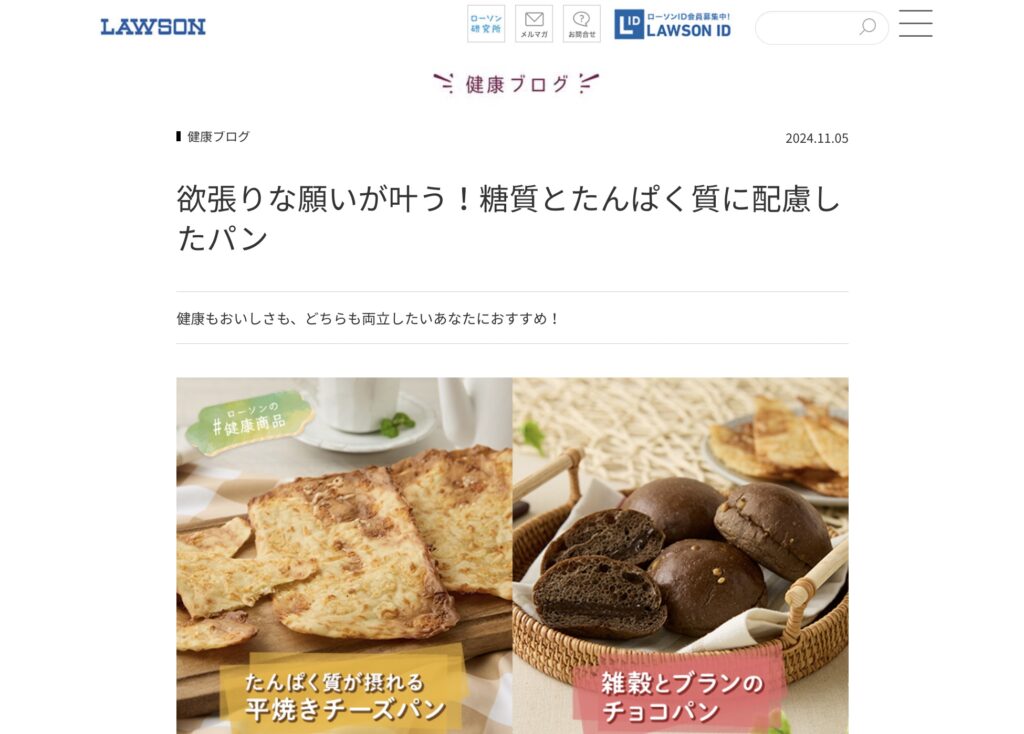Open the お問合せ help icon
Image resolution: width=1024 pixels, height=734 pixels.
[x=582, y=24]
